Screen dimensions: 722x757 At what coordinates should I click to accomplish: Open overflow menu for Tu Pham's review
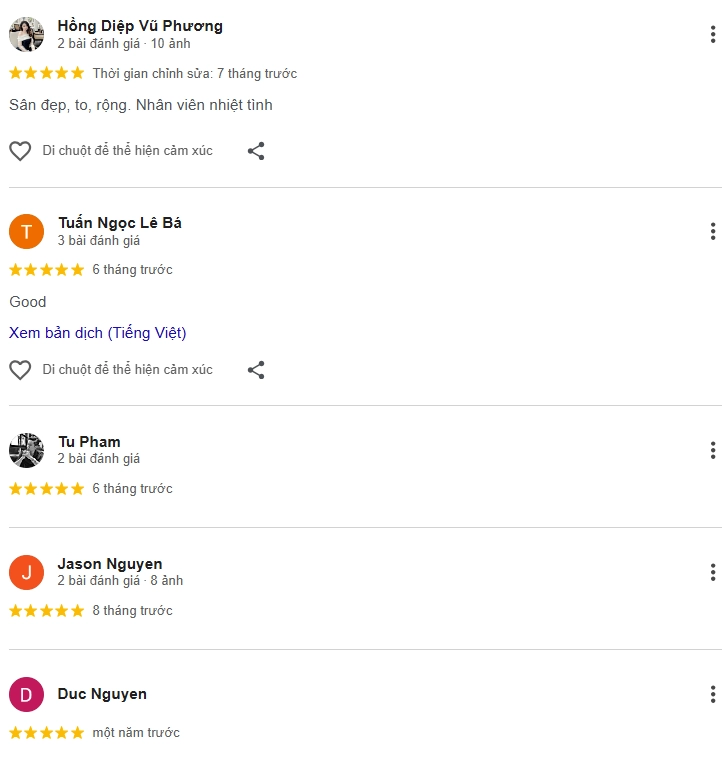712,450
